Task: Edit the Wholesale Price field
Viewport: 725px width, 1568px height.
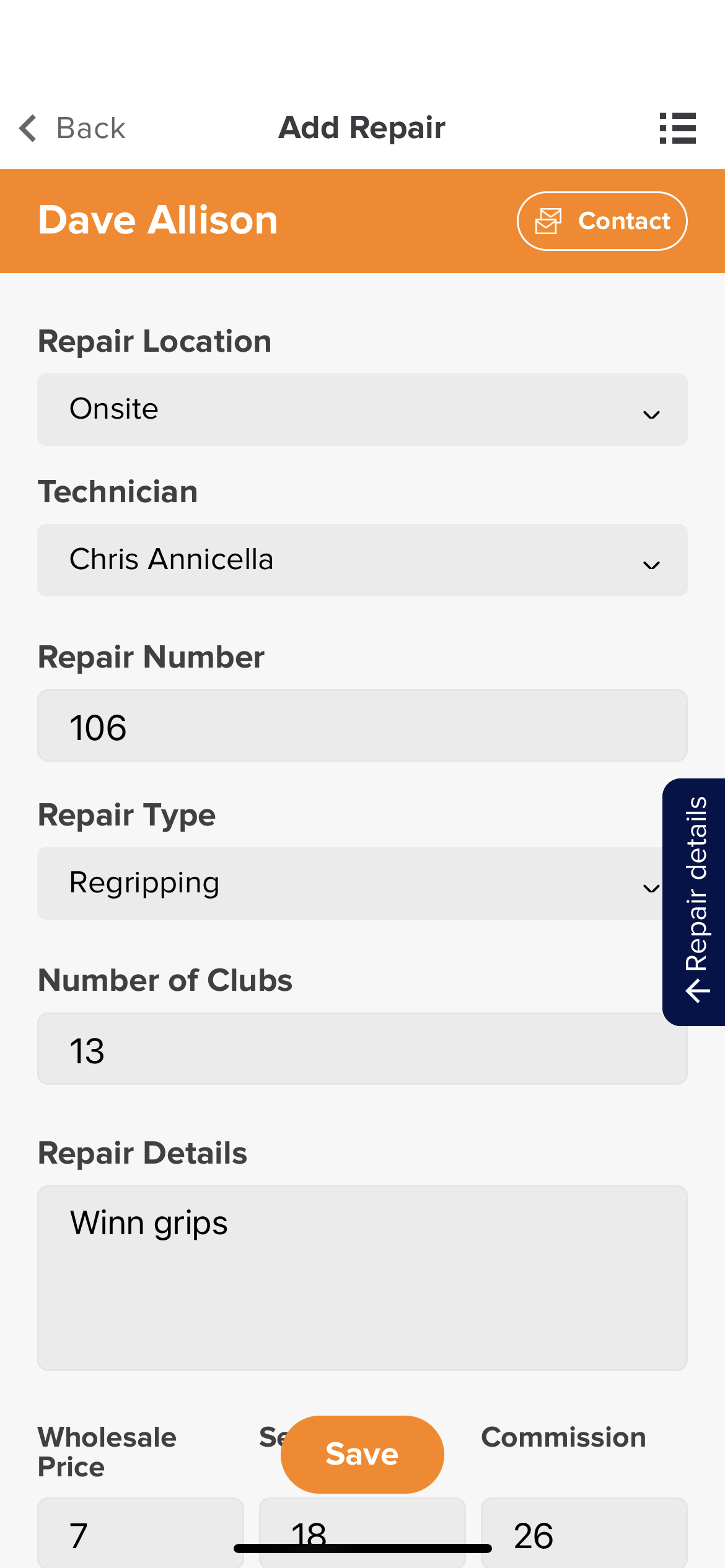Action: 141,1533
